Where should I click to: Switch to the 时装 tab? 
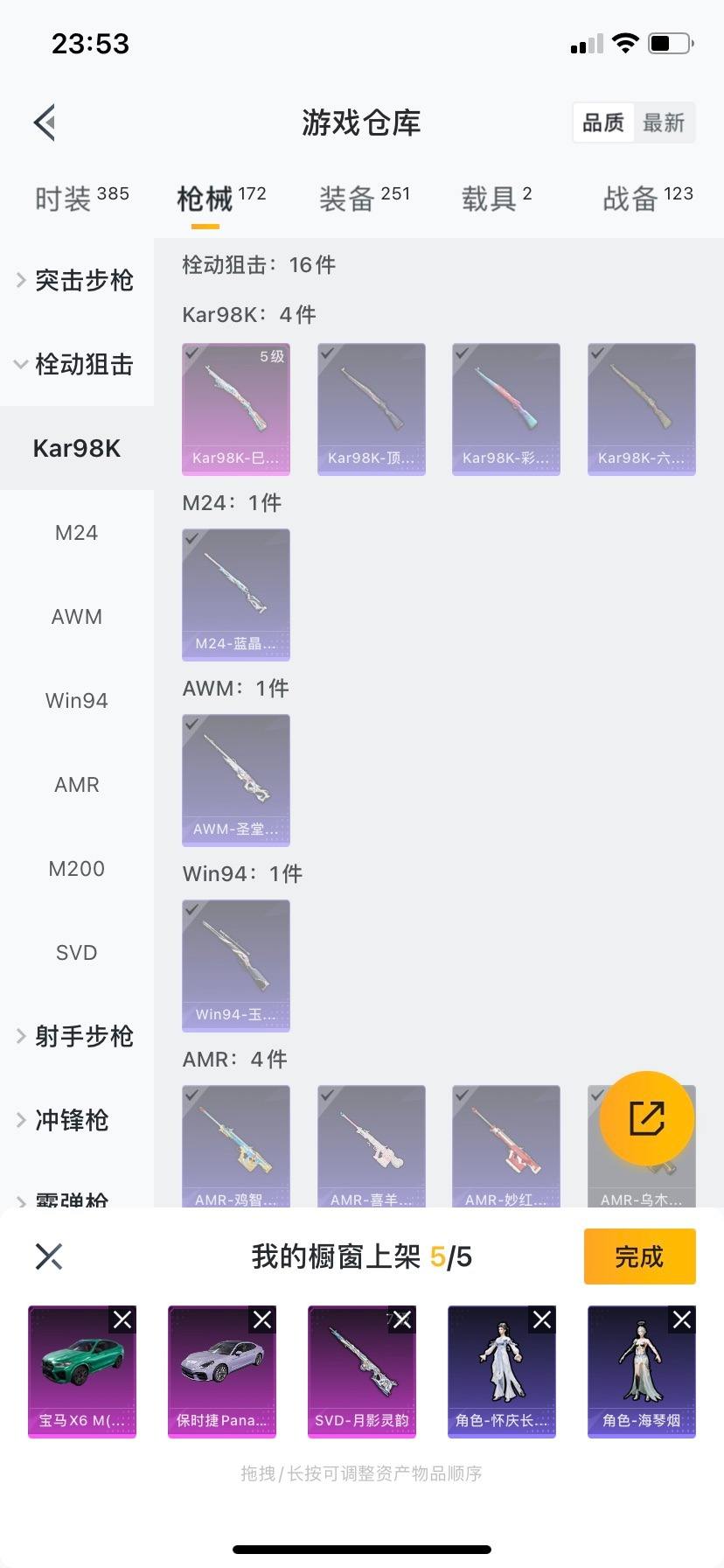81,199
